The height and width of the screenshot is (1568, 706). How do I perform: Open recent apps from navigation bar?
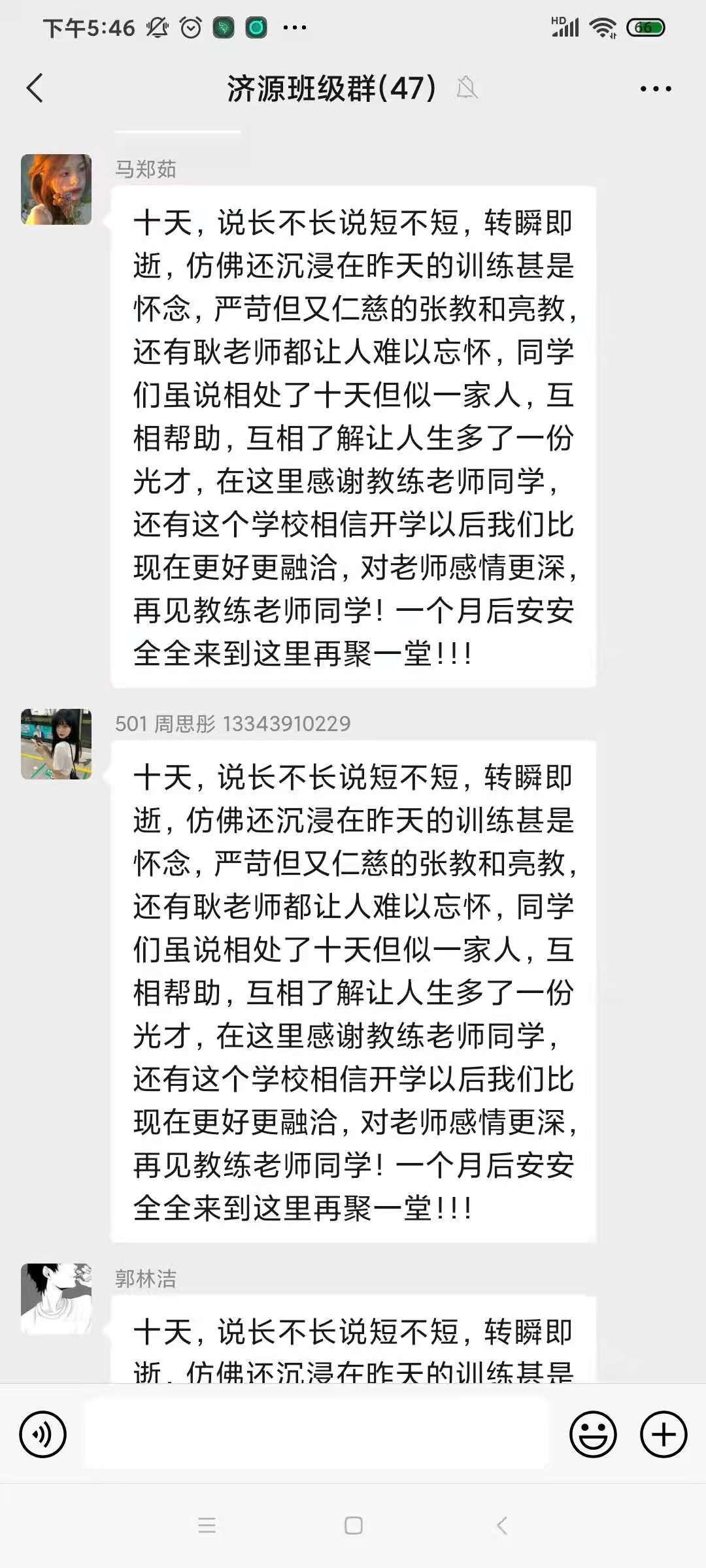[x=207, y=1526]
